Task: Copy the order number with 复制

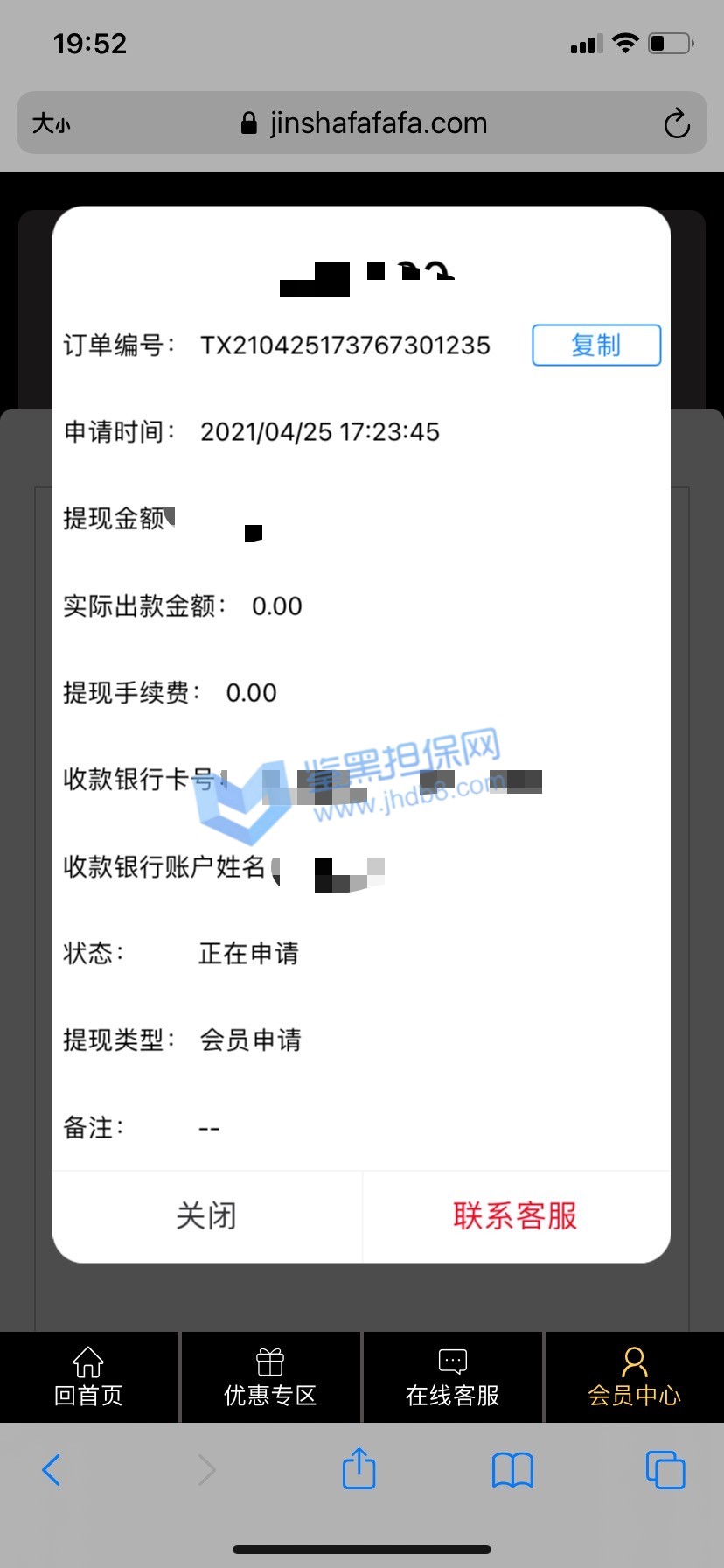Action: (x=595, y=345)
